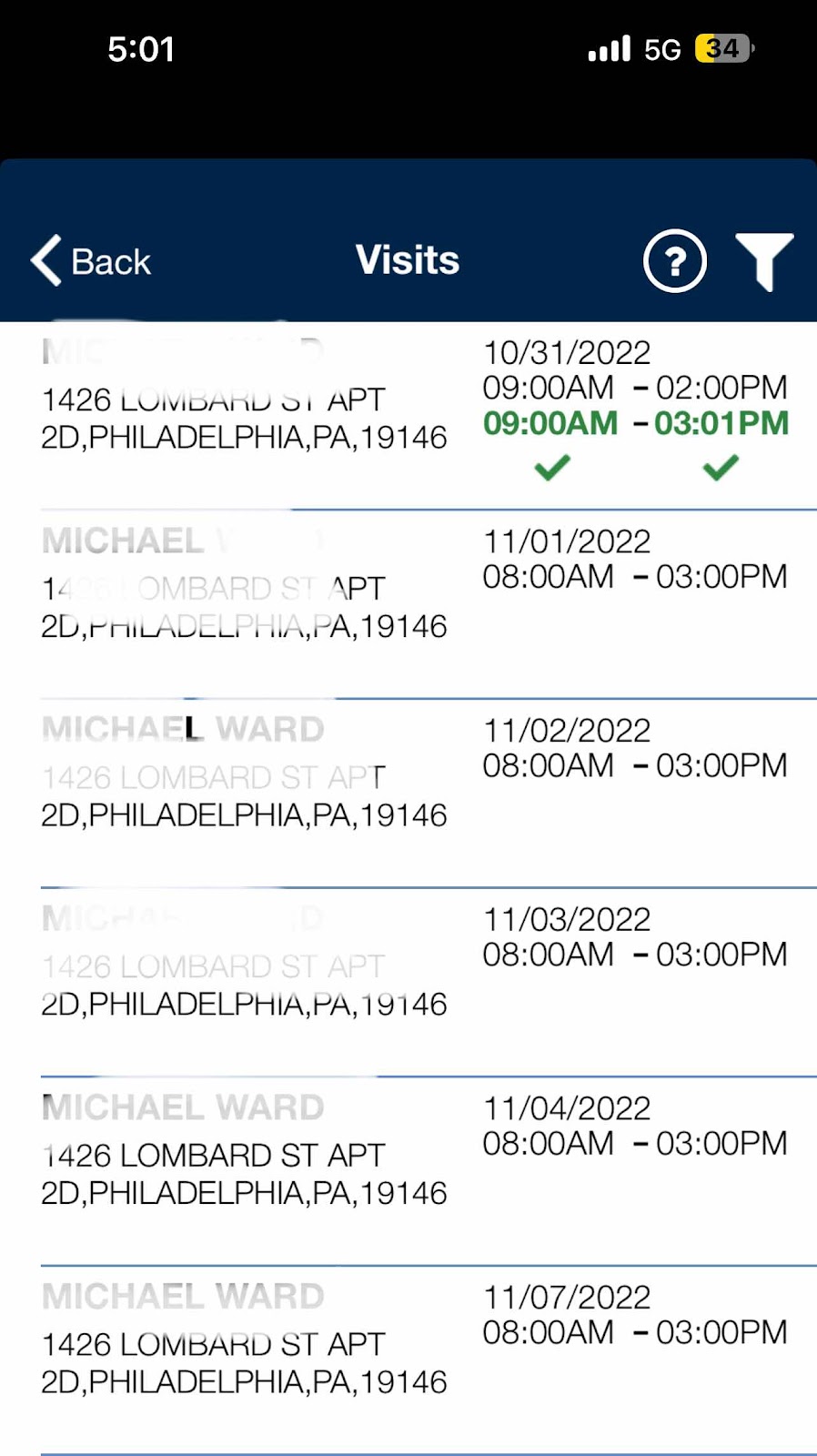Open the visits filter funnel
Screen dimensions: 817x1456
pyautogui.click(x=764, y=262)
